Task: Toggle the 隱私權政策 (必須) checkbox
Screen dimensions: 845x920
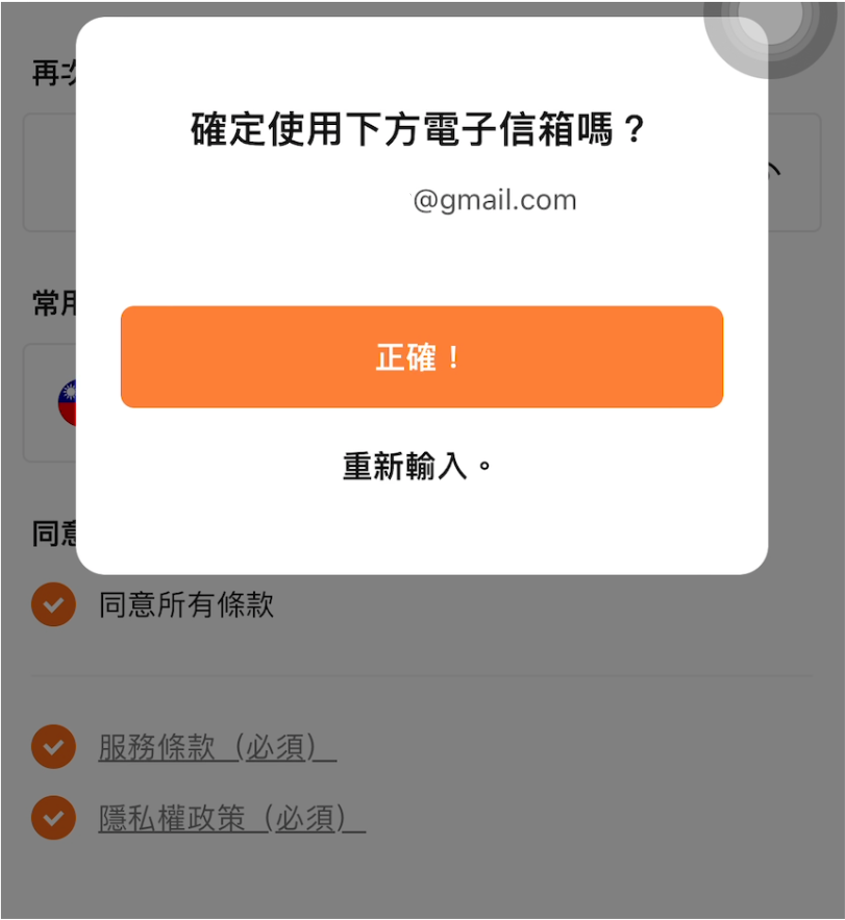Action: click(53, 818)
